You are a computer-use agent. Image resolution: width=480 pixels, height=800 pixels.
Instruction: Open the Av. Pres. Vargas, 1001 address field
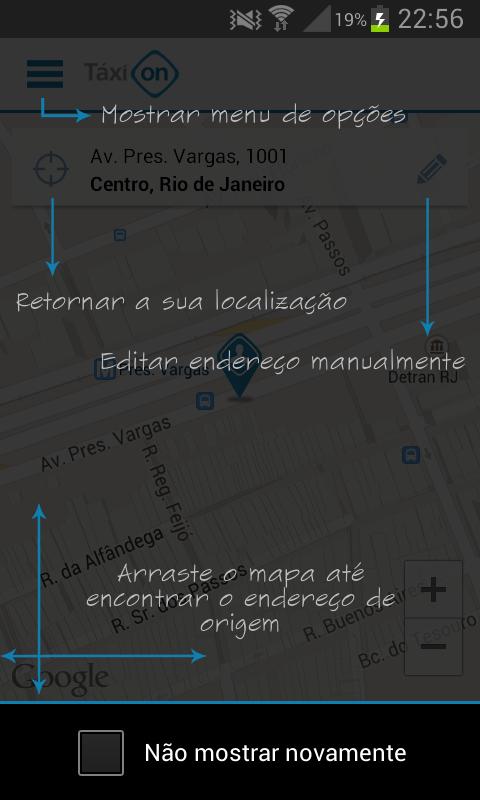click(239, 169)
